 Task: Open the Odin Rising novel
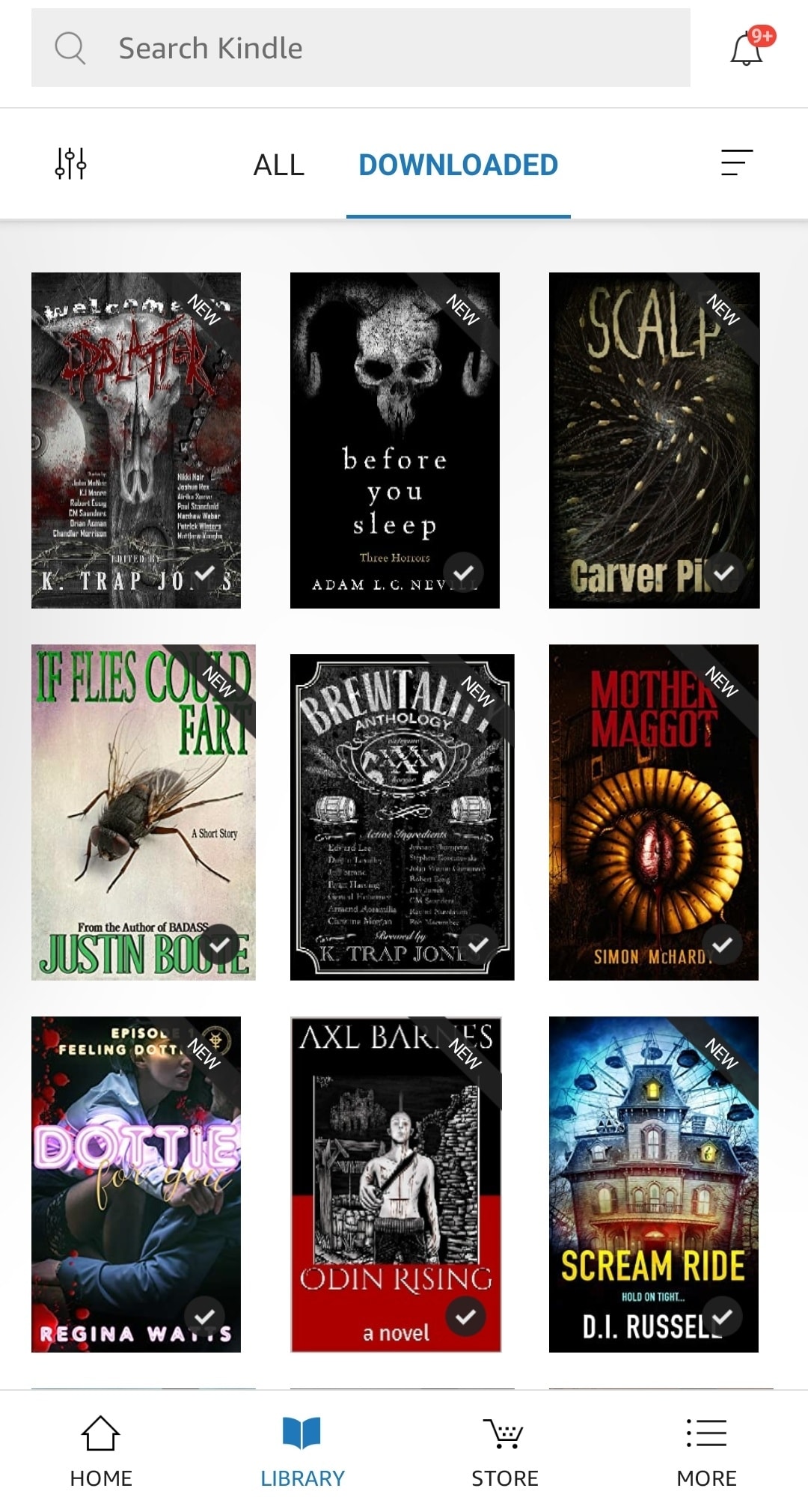tap(396, 1184)
